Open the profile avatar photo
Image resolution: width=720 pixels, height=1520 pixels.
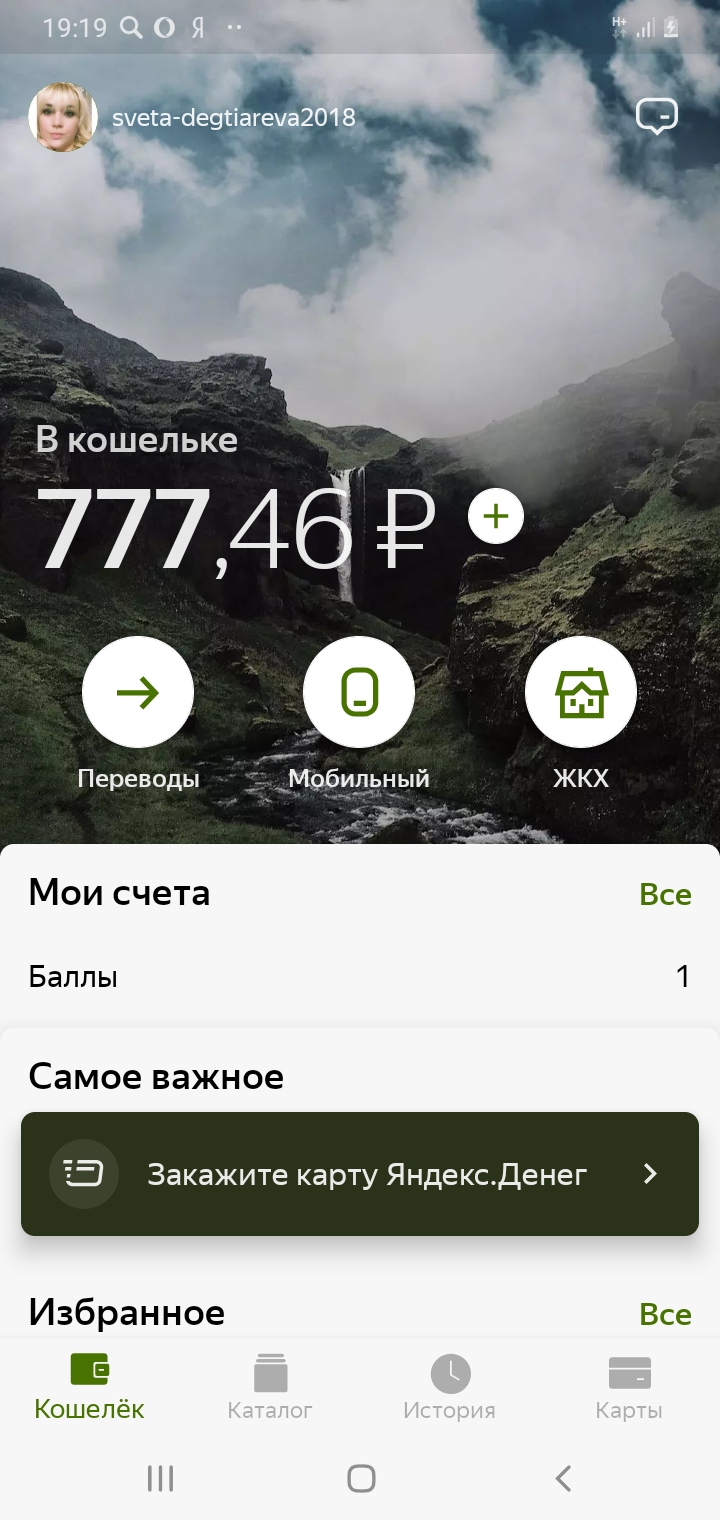[63, 116]
